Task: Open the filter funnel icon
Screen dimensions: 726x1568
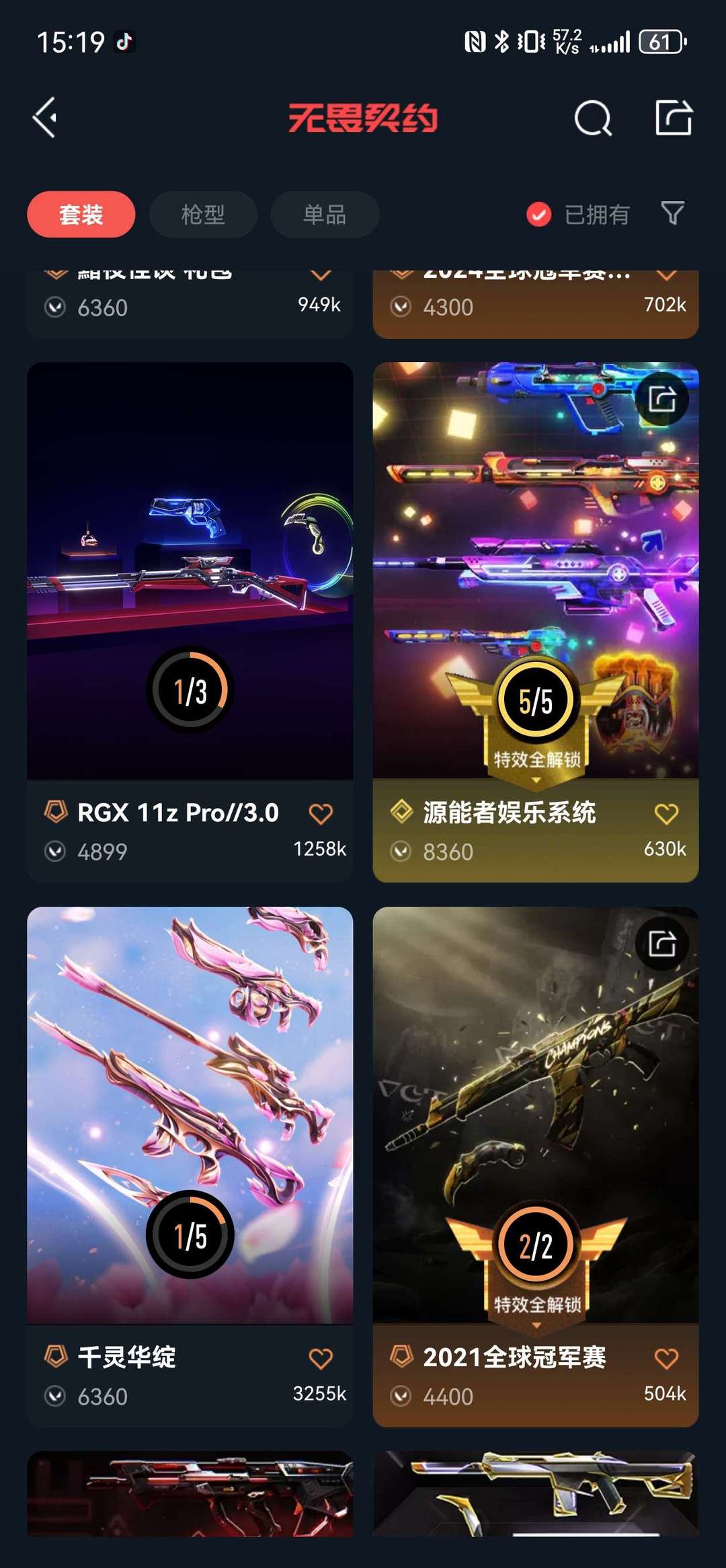Action: pos(673,213)
